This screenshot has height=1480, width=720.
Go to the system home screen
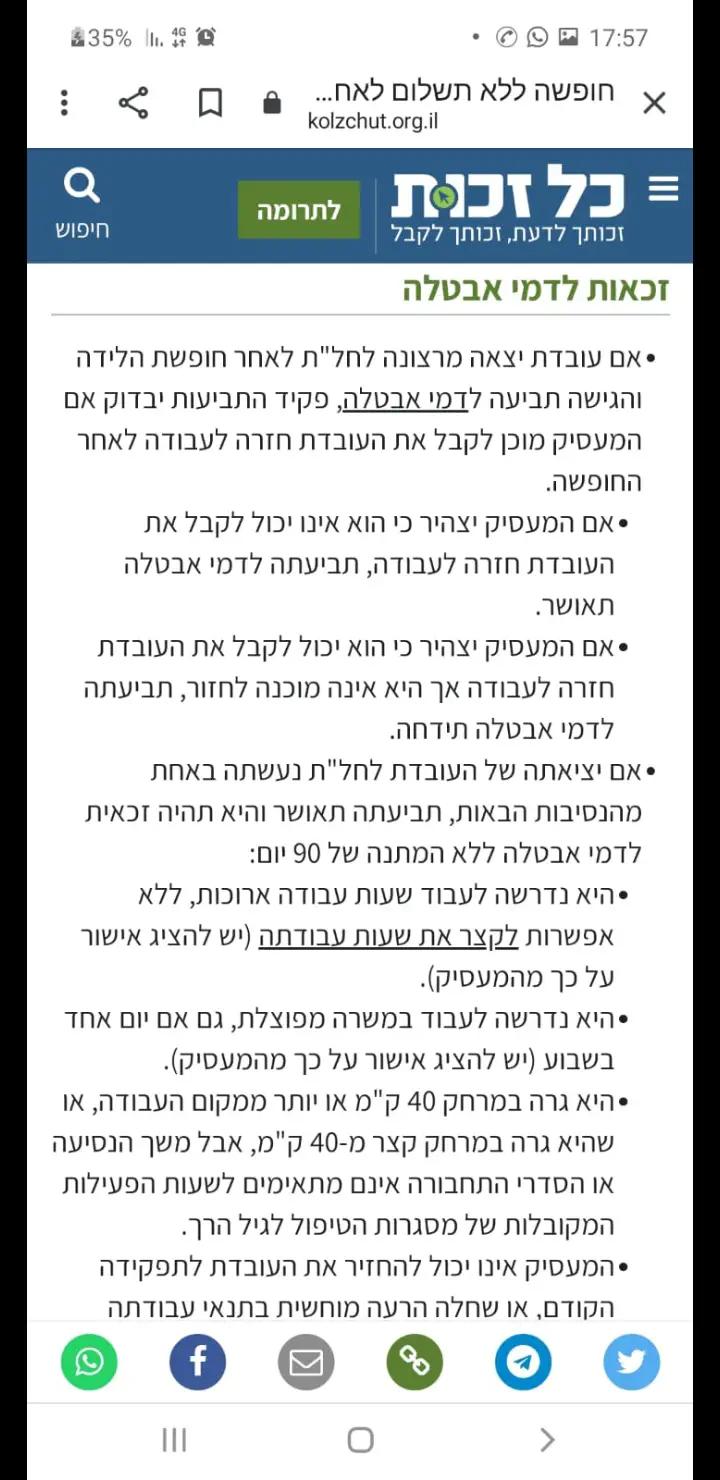click(360, 1440)
